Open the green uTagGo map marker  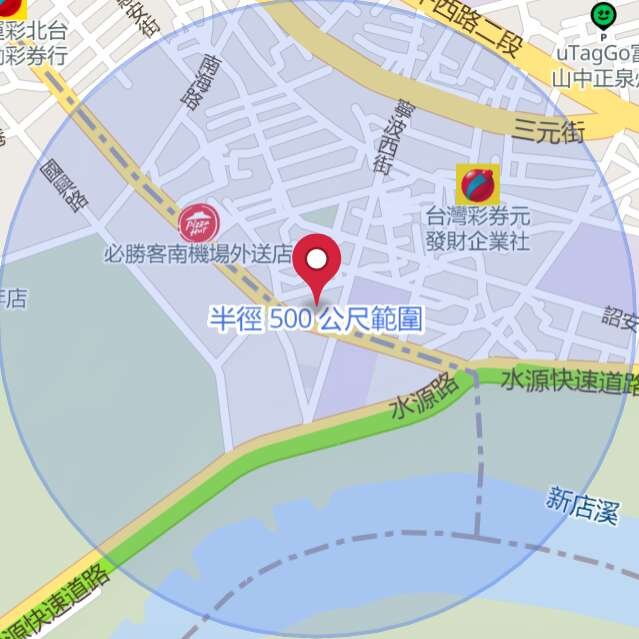[x=602, y=16]
